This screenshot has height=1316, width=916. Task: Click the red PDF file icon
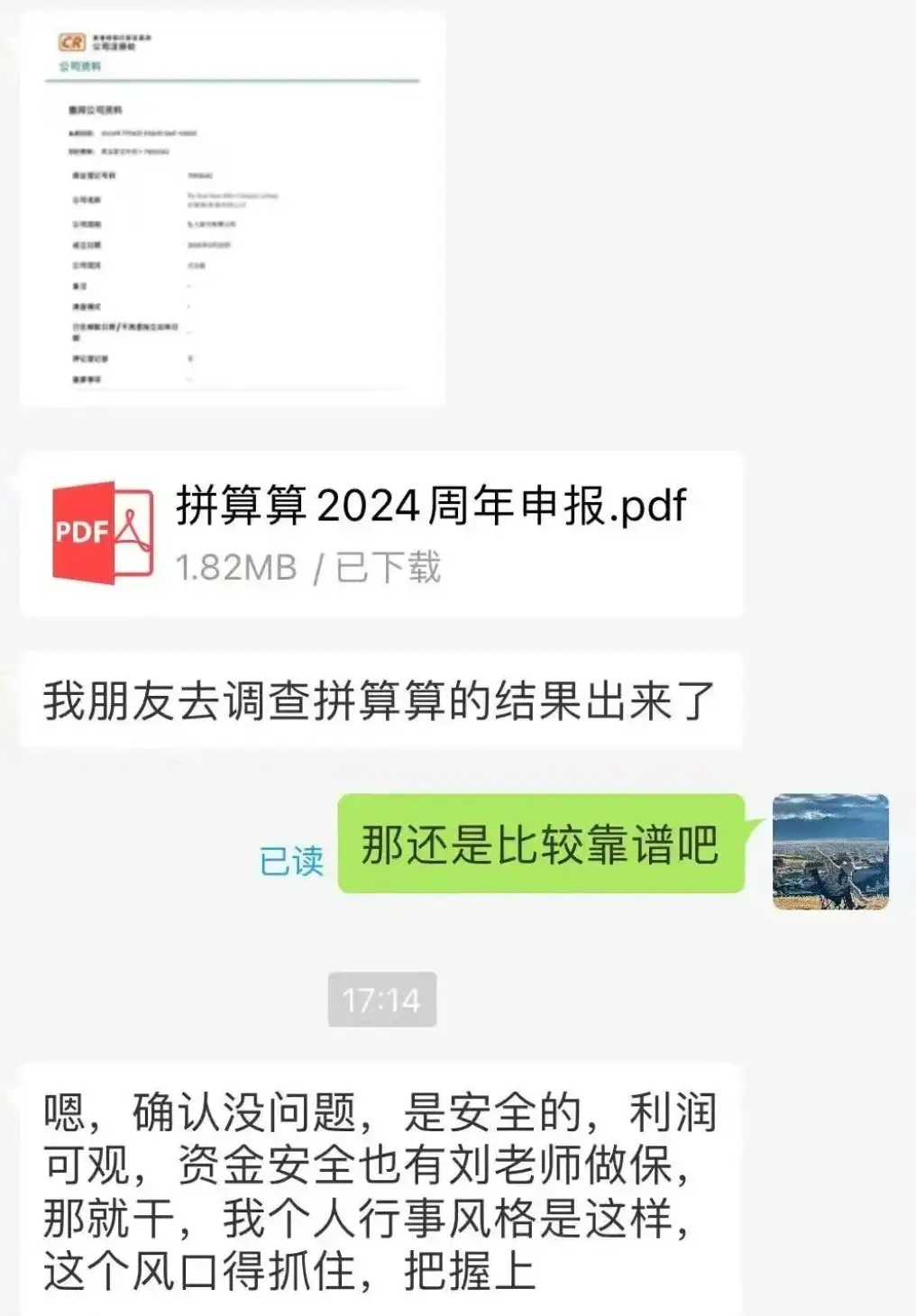click(x=99, y=532)
